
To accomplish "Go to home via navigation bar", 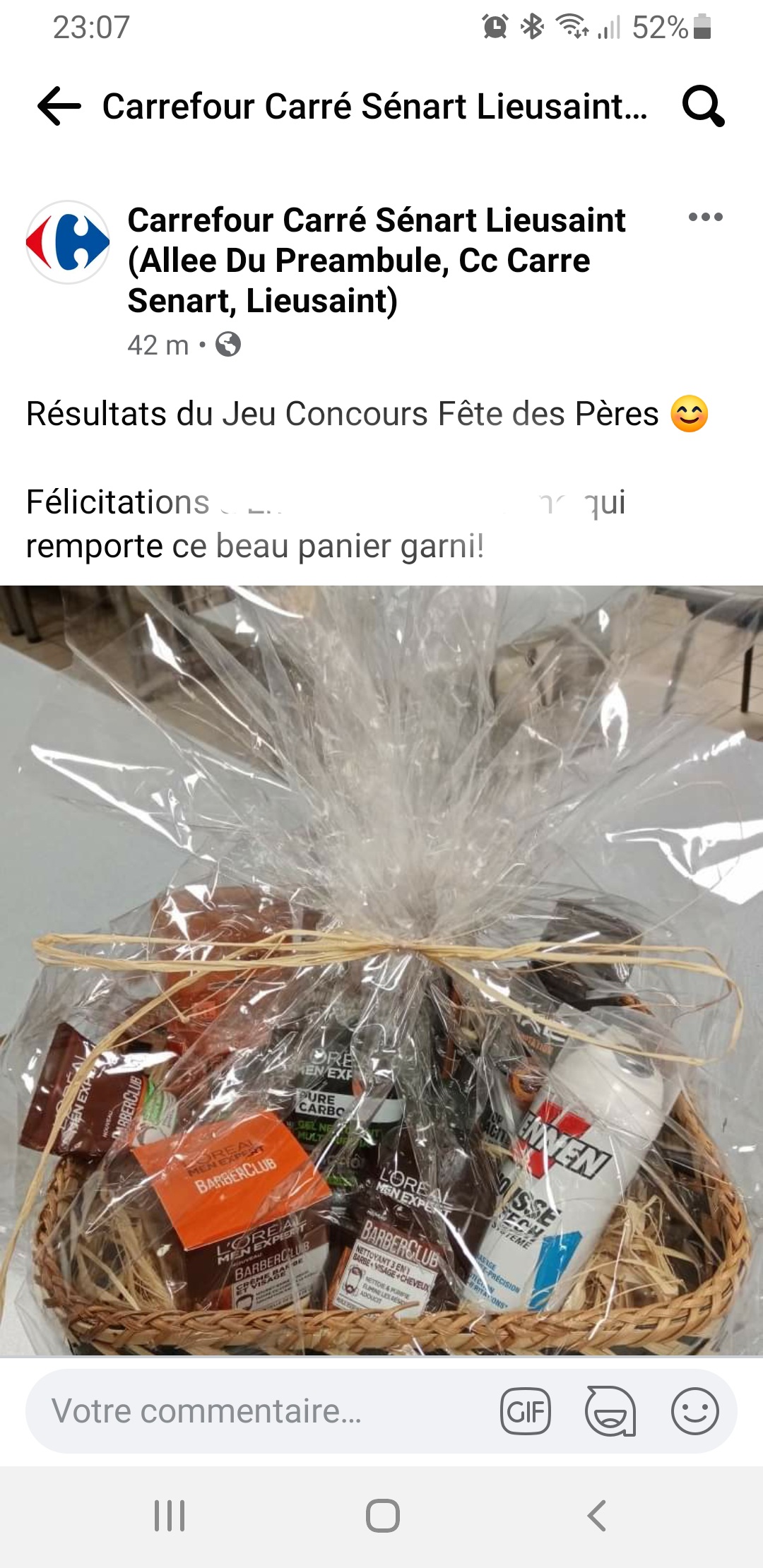I will pyautogui.click(x=382, y=1516).
